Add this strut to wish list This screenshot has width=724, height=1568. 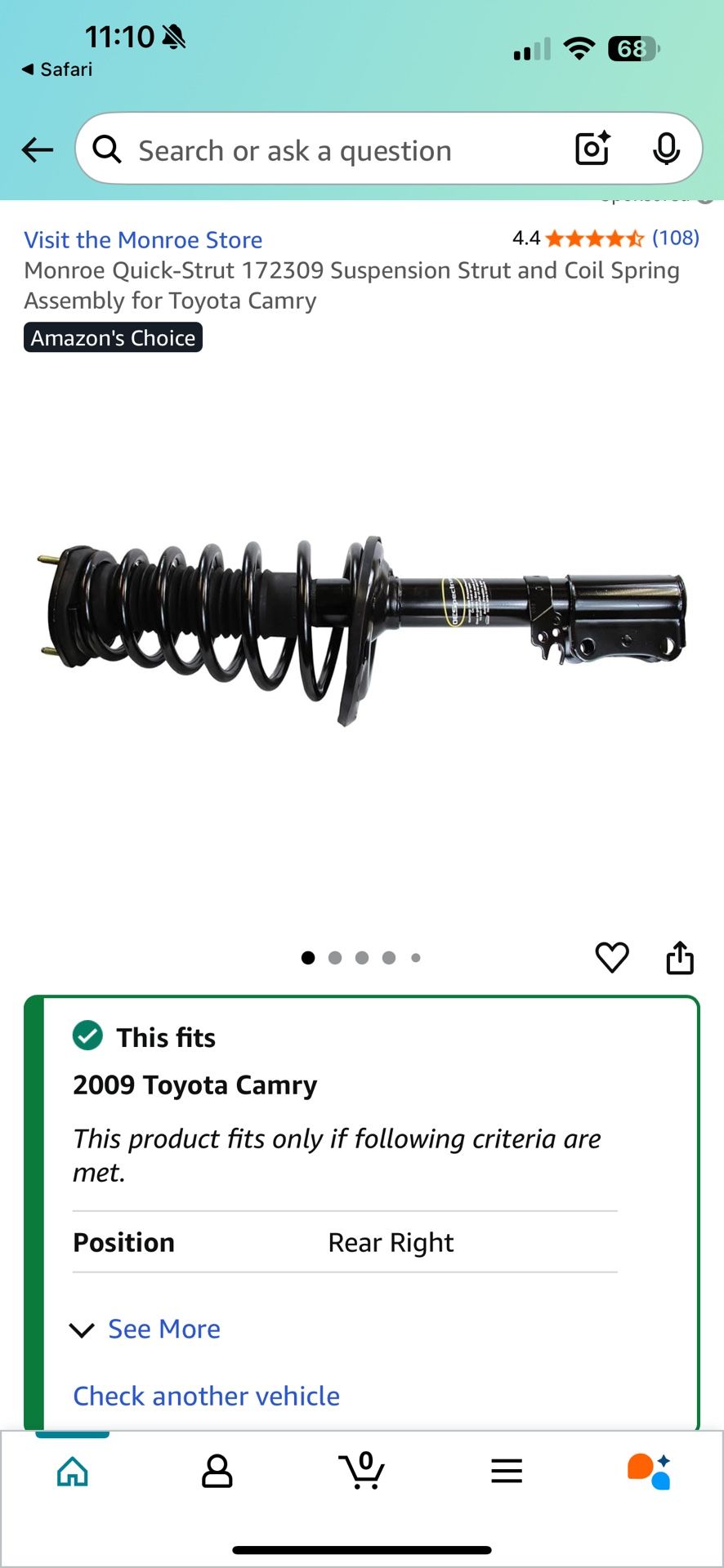coord(612,957)
